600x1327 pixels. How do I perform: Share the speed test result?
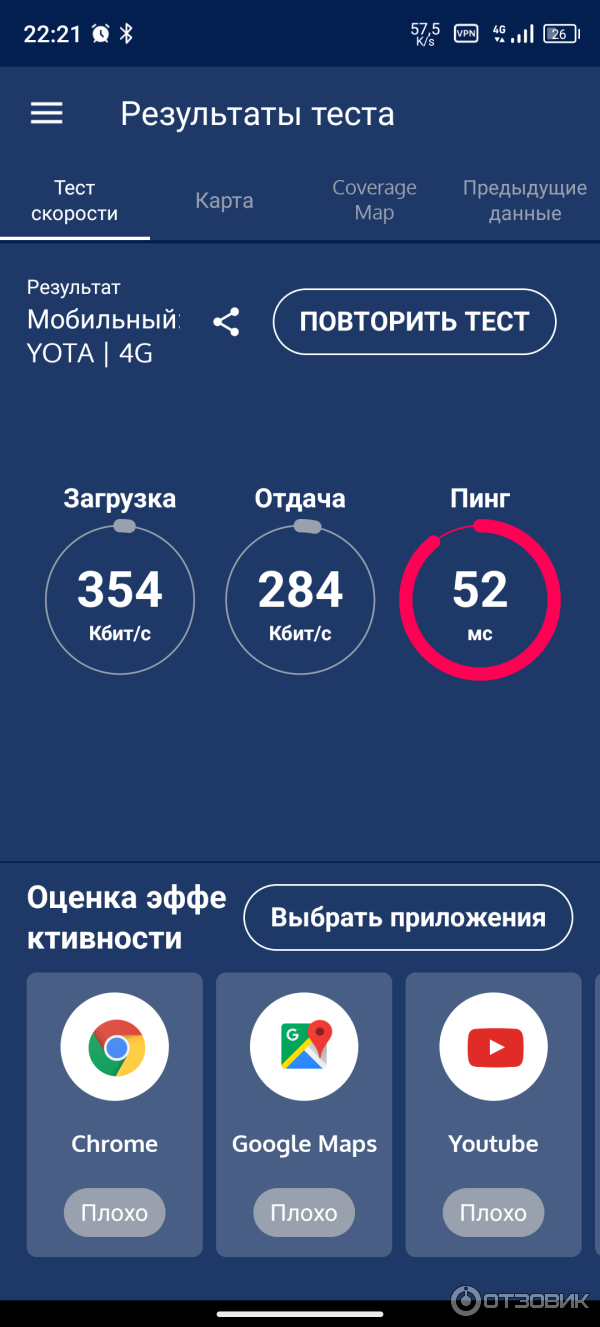227,322
